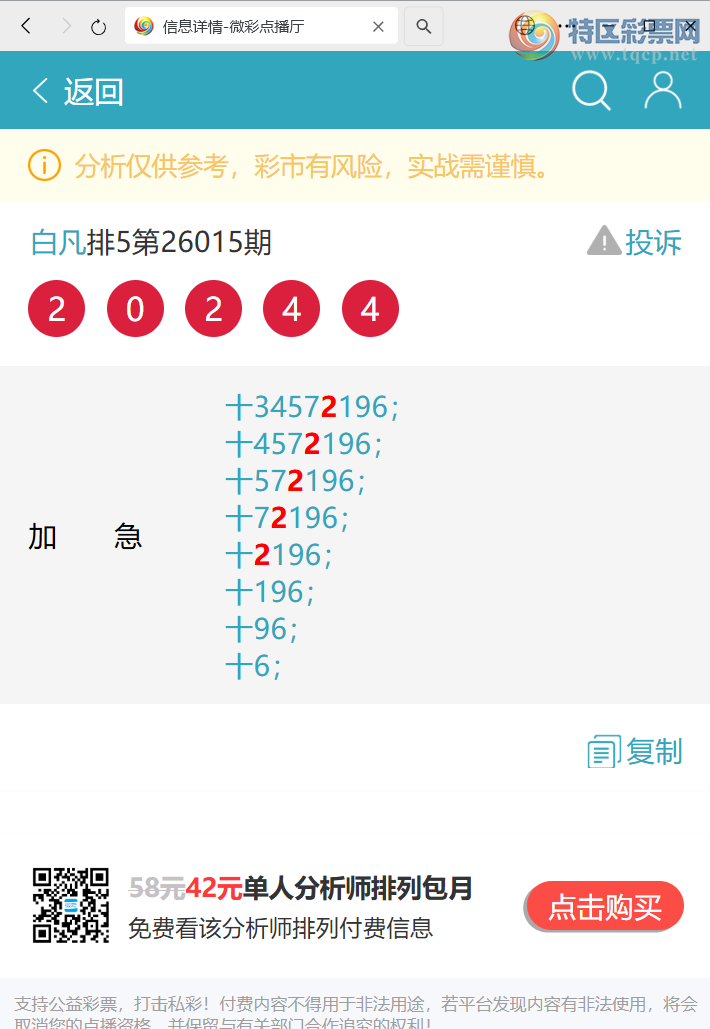Tap 点击购买 to buy monthly package
This screenshot has width=710, height=1029.
click(604, 907)
